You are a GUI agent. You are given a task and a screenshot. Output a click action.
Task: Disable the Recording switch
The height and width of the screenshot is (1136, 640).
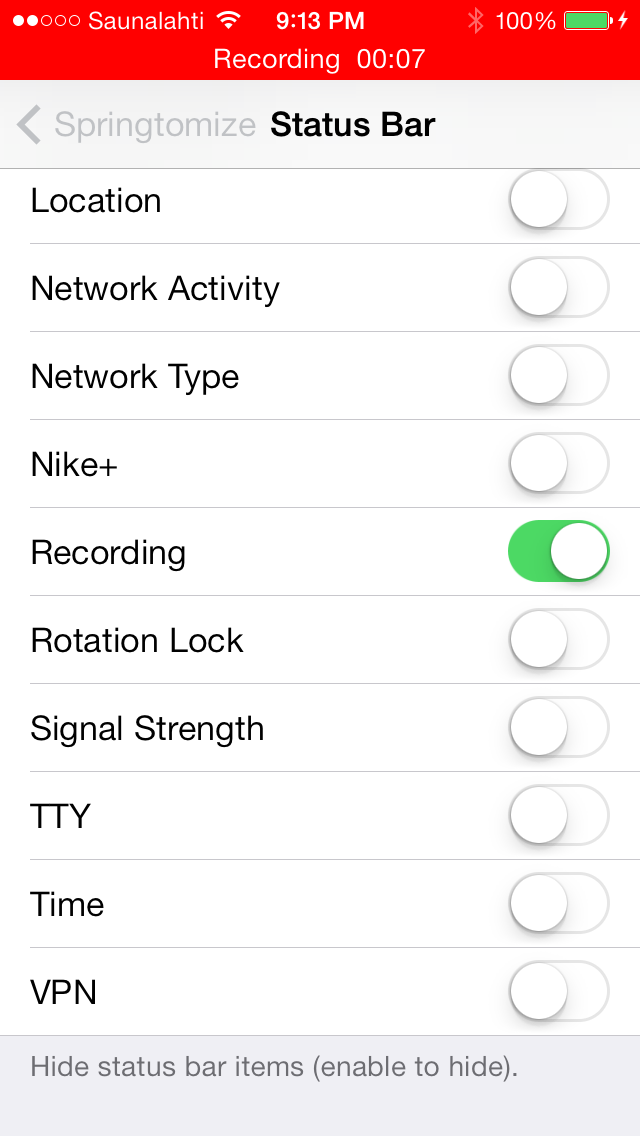(x=559, y=551)
